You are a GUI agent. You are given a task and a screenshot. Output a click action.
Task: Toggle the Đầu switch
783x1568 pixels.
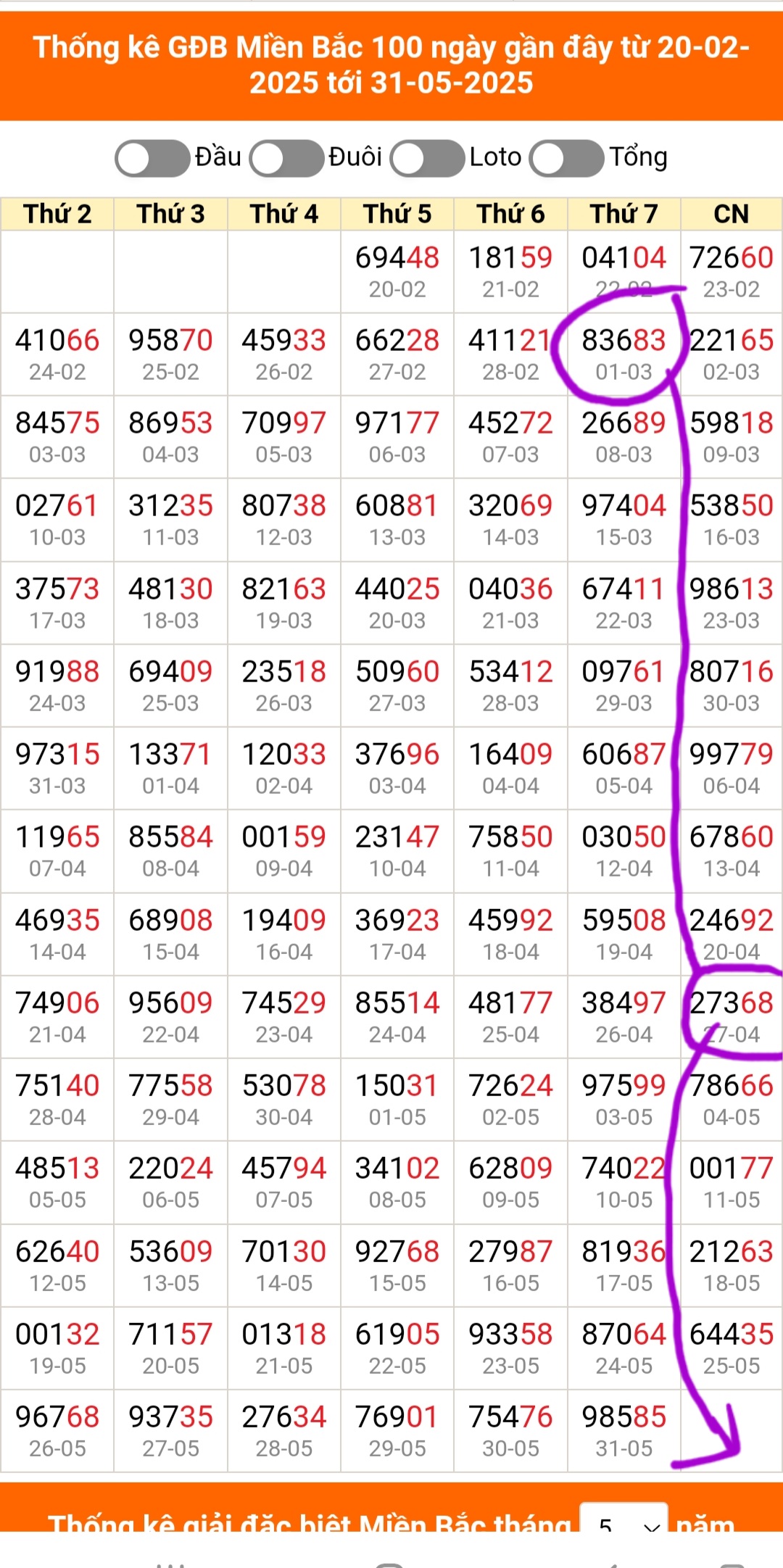(153, 158)
